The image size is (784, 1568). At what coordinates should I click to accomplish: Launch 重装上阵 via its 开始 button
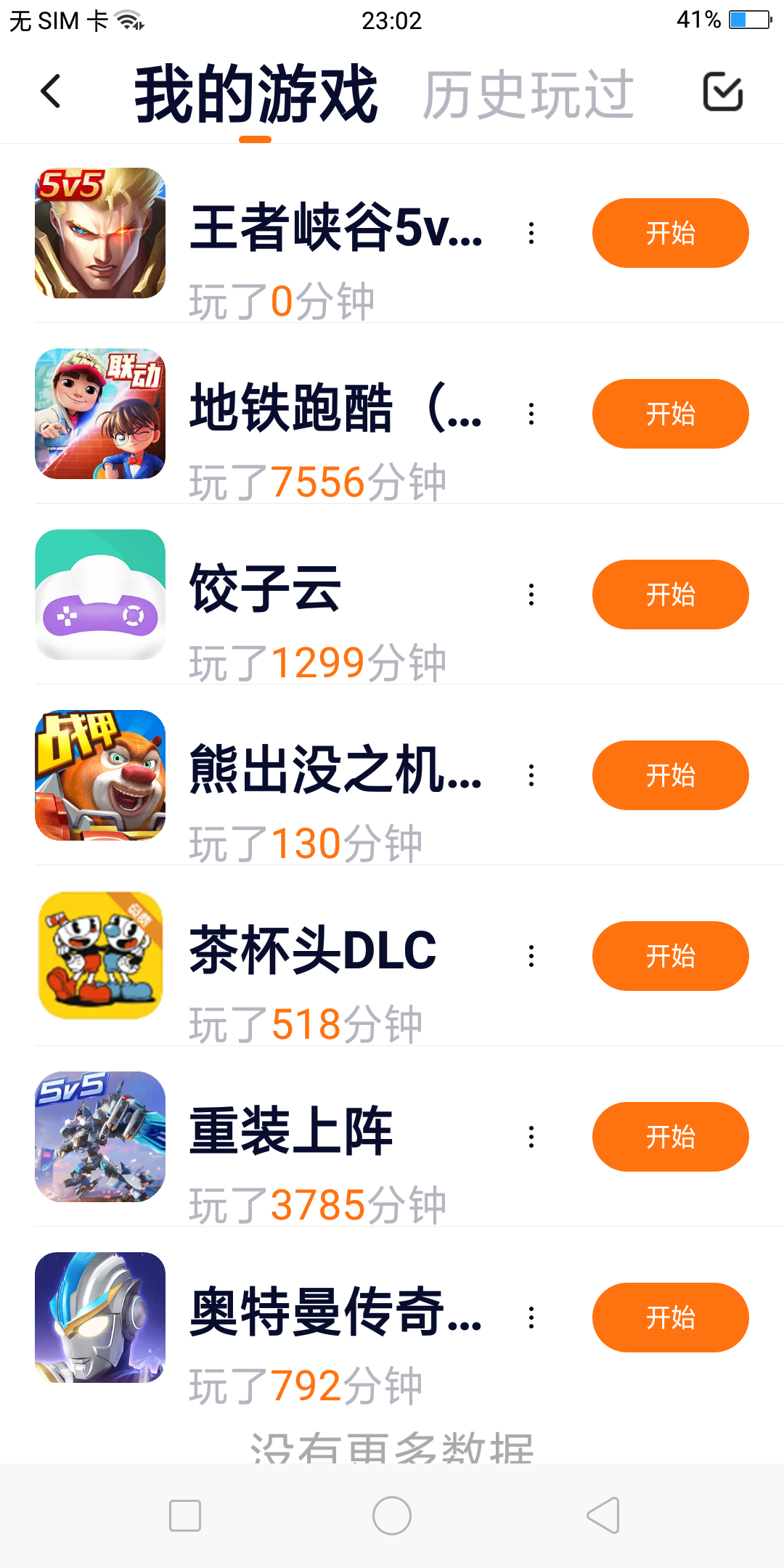(670, 1137)
